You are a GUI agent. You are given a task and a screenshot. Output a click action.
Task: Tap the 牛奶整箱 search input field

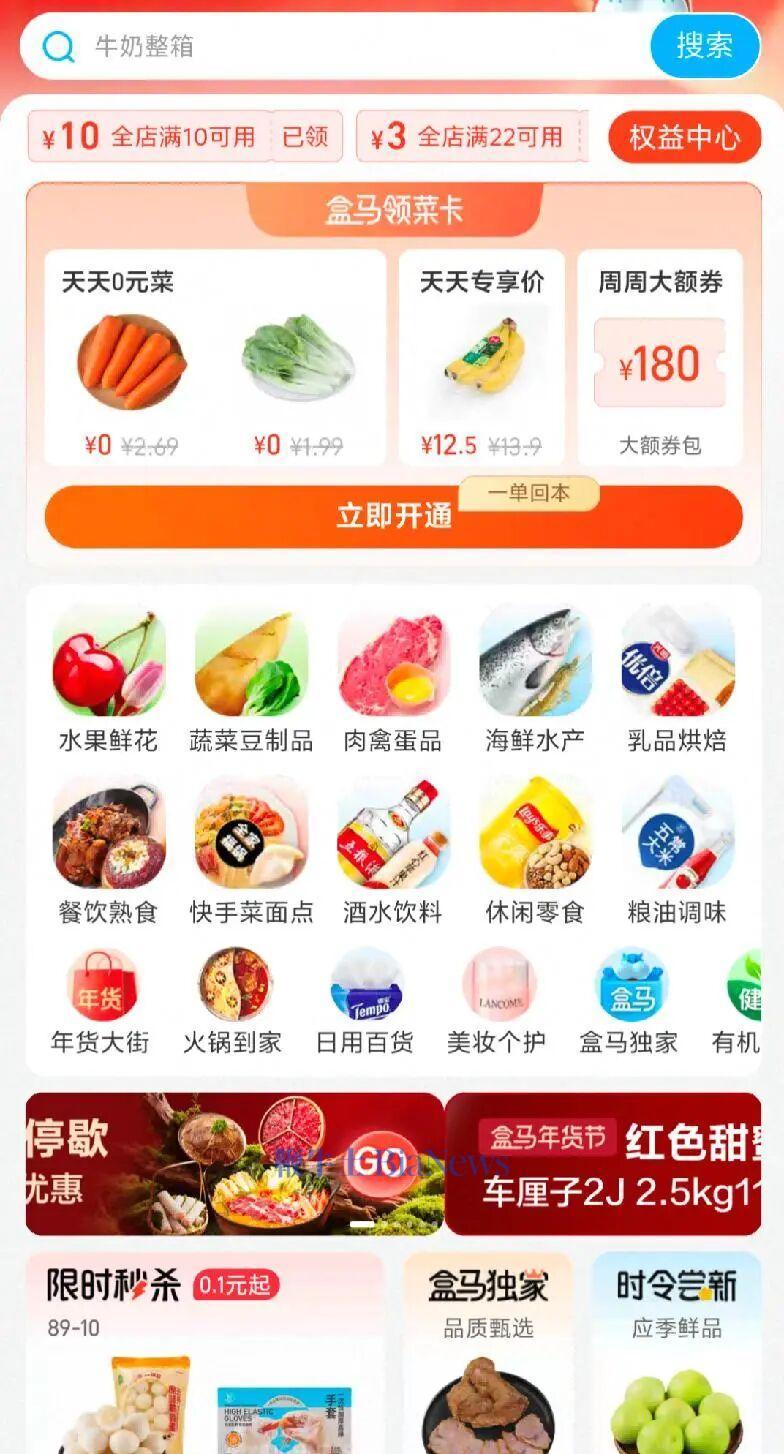click(x=300, y=46)
